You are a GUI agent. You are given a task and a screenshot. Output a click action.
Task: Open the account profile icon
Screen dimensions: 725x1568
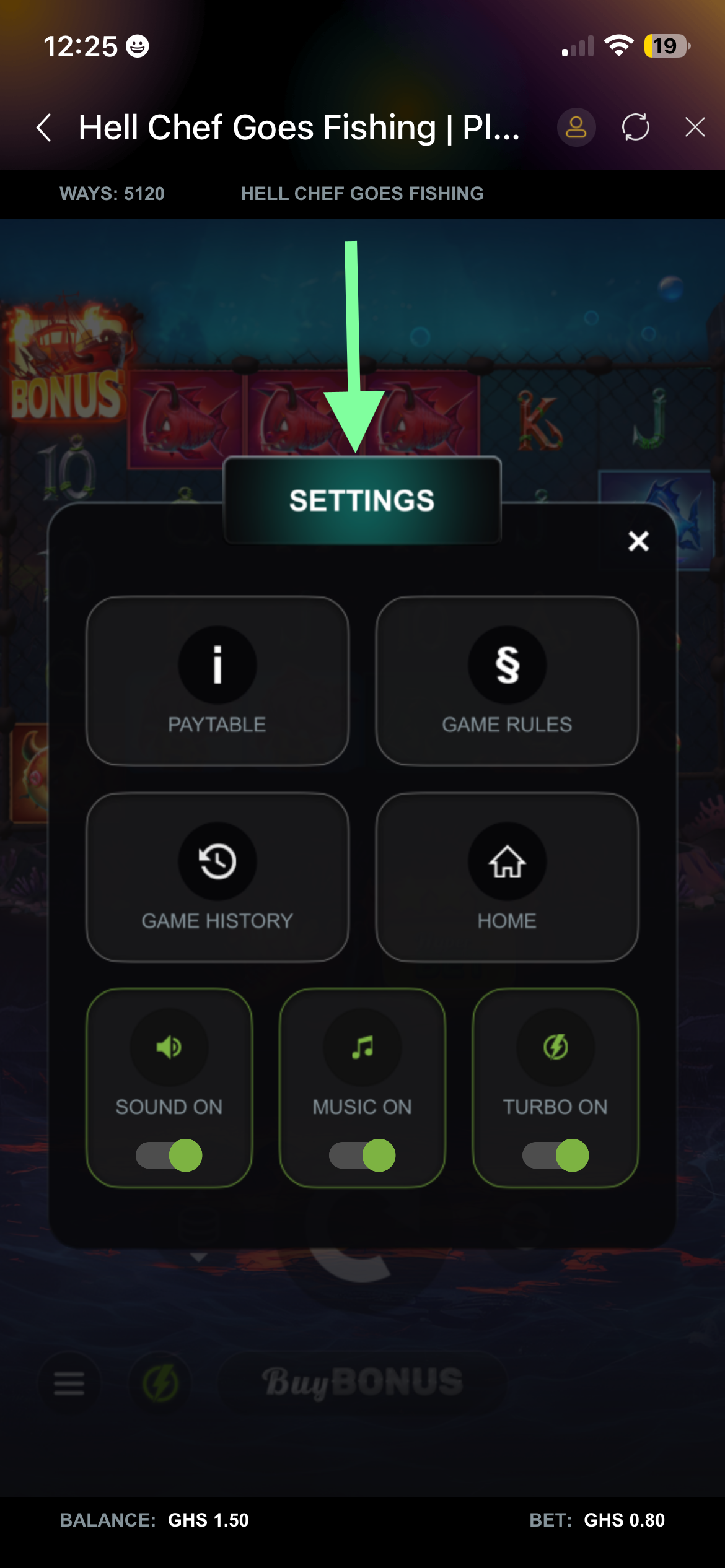pos(576,128)
